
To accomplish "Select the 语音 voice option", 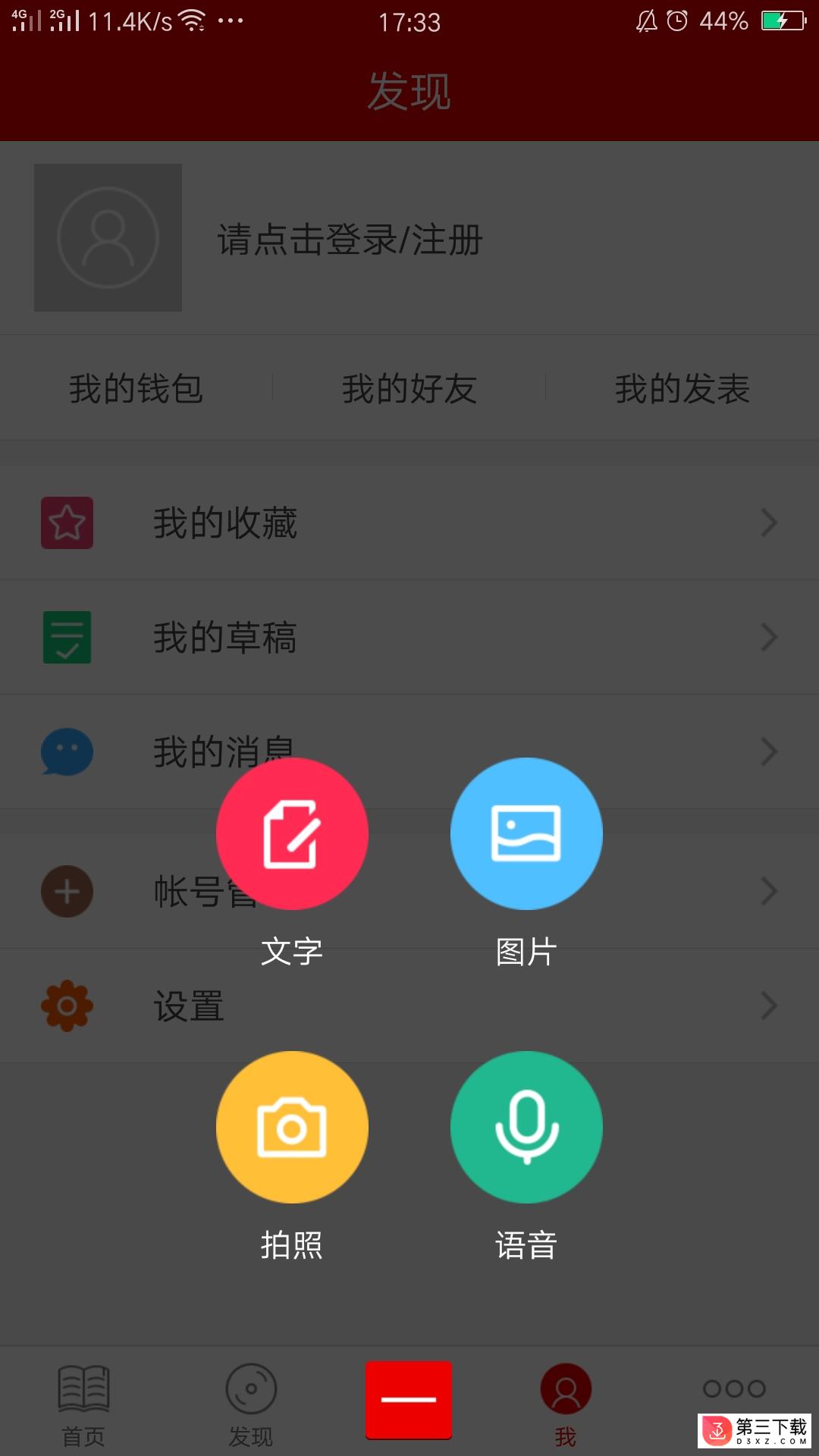I will [526, 1127].
